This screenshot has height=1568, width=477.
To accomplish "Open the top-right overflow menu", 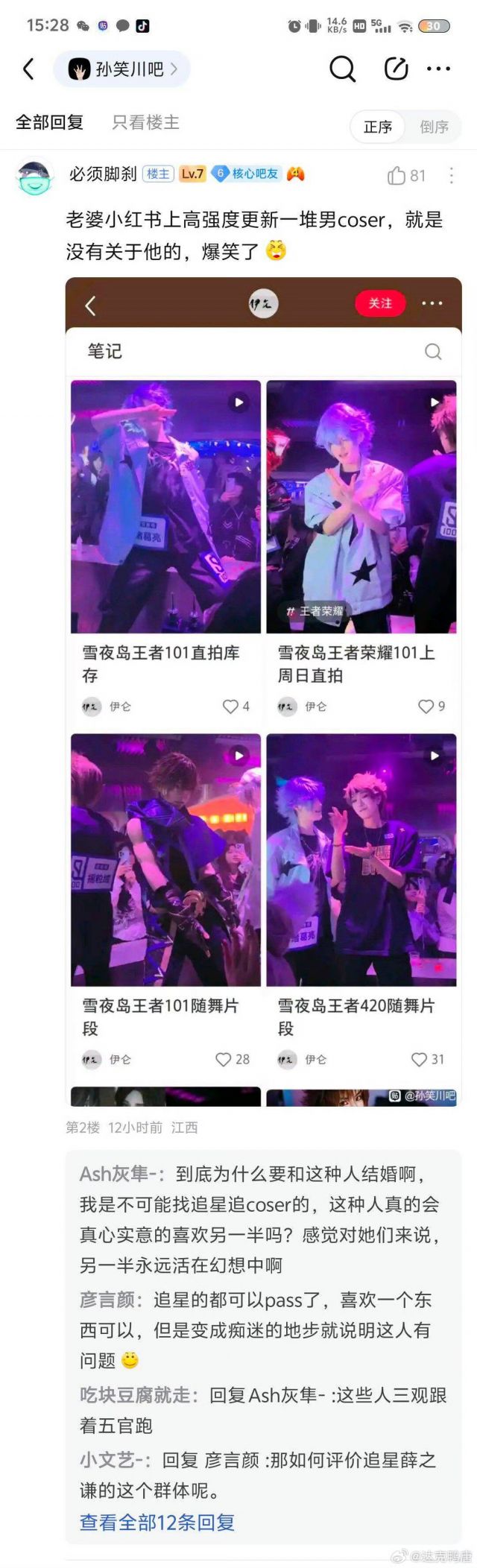I will coord(438,69).
